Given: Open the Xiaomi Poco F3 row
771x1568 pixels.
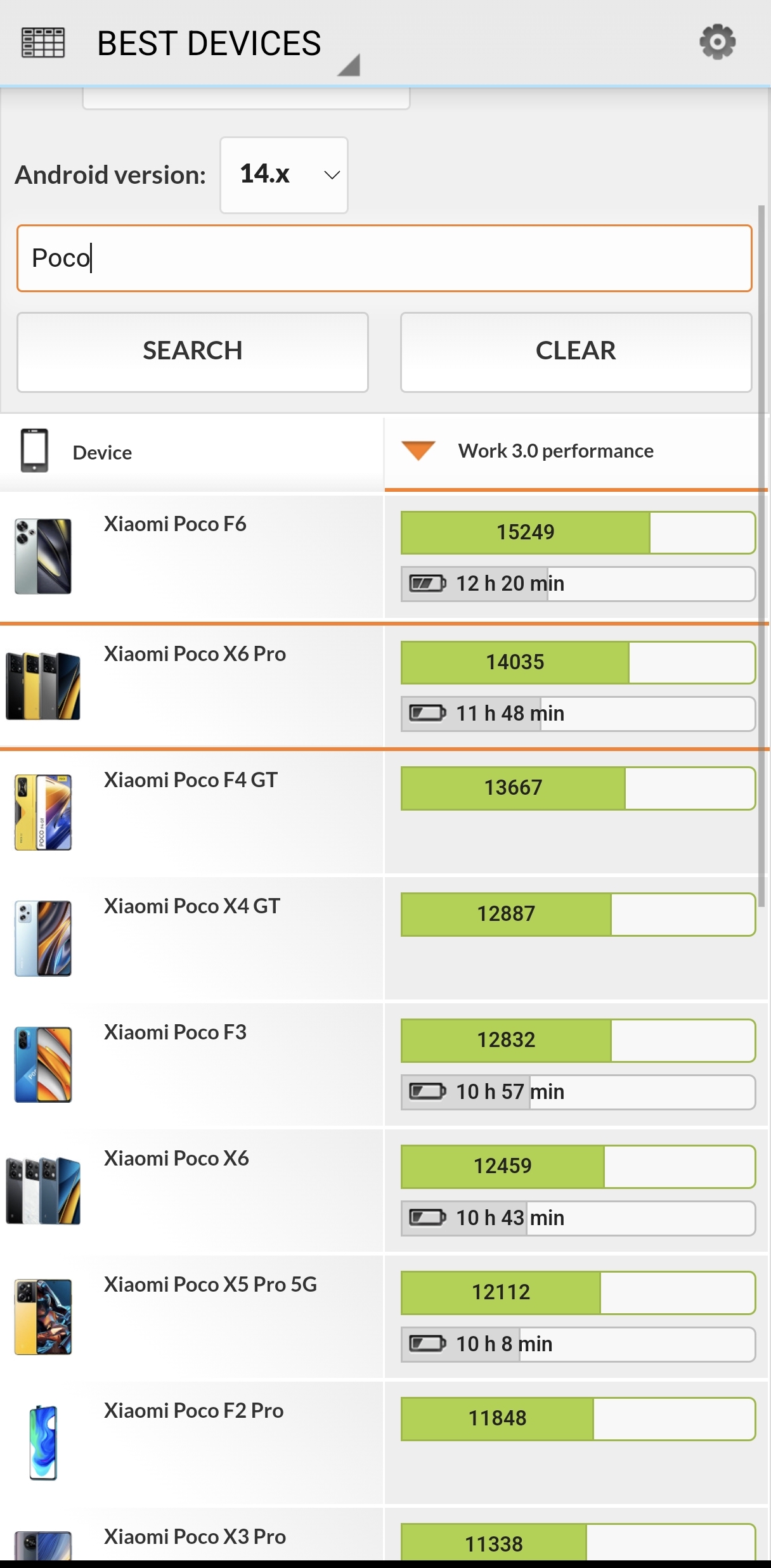Looking at the screenshot, I should [384, 1065].
